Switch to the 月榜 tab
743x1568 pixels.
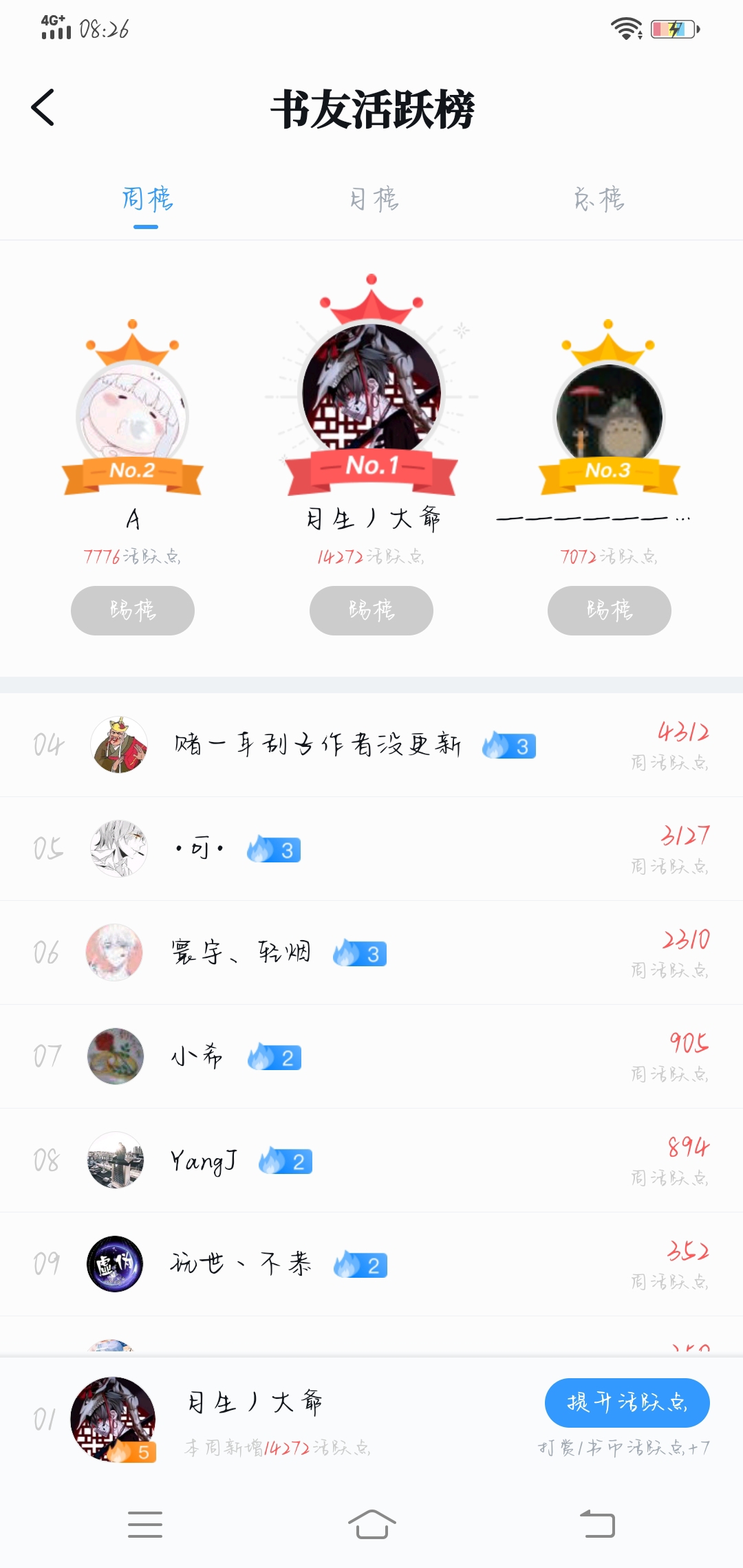coord(373,199)
